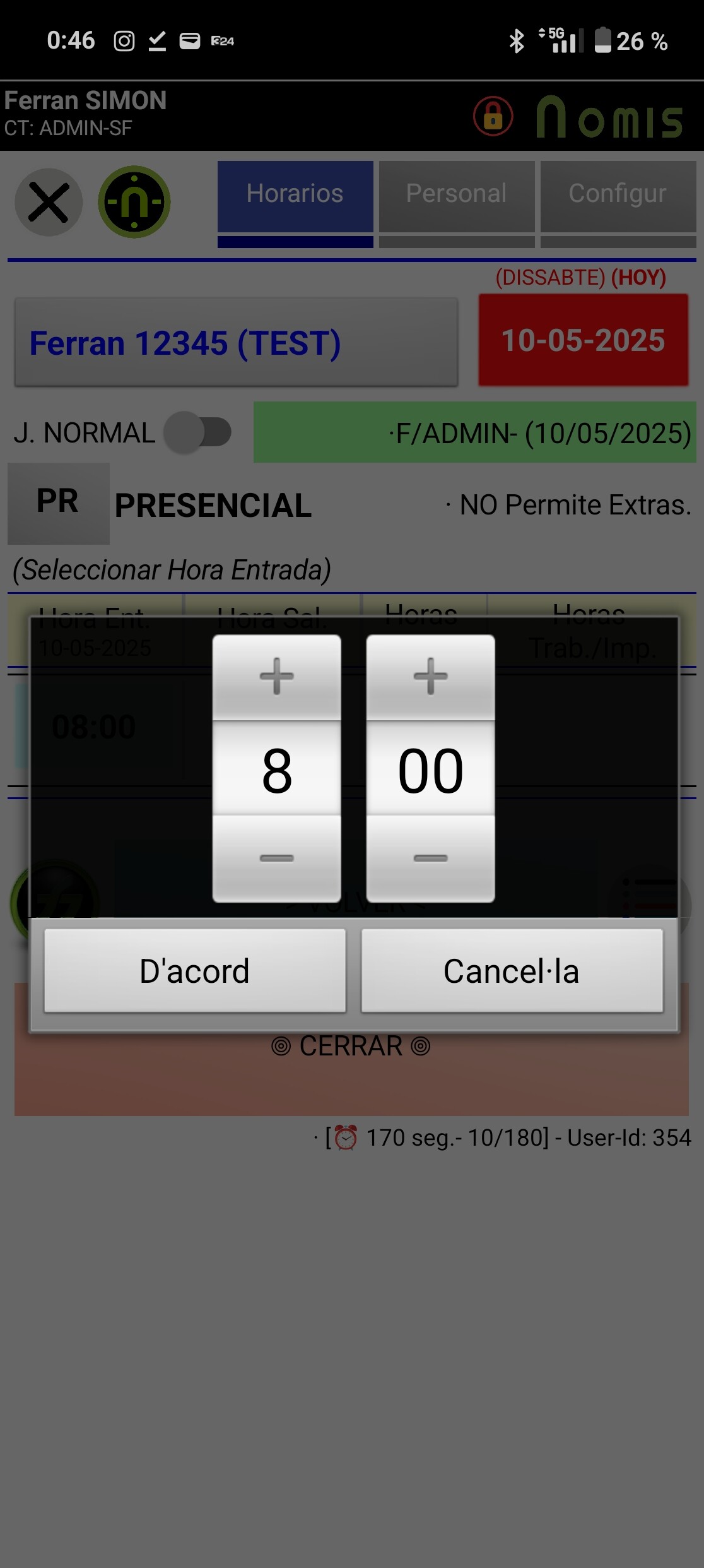
Task: Decrease the minutes value with minus
Action: coord(431,858)
